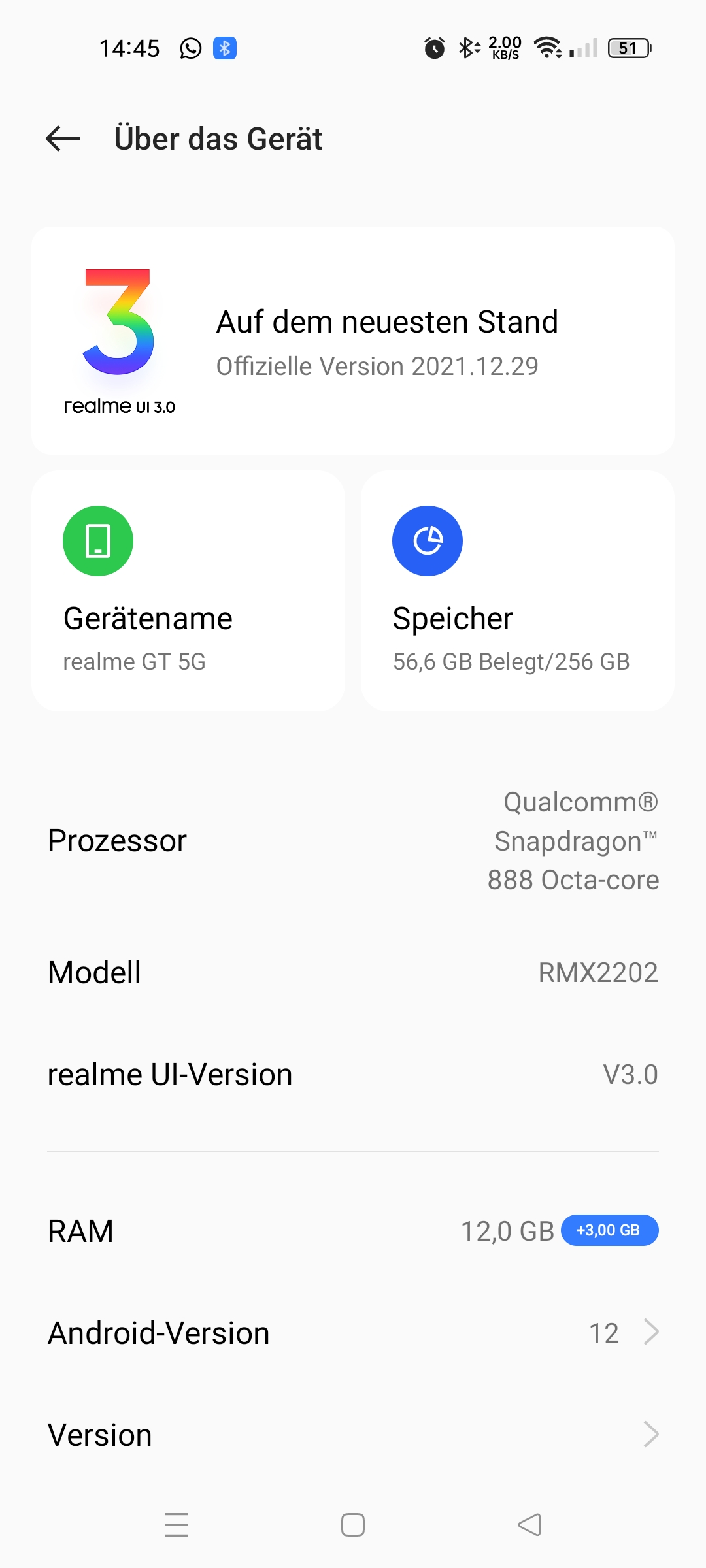Open recent apps from navigation bar
This screenshot has height=1568, width=706.
tap(176, 1525)
